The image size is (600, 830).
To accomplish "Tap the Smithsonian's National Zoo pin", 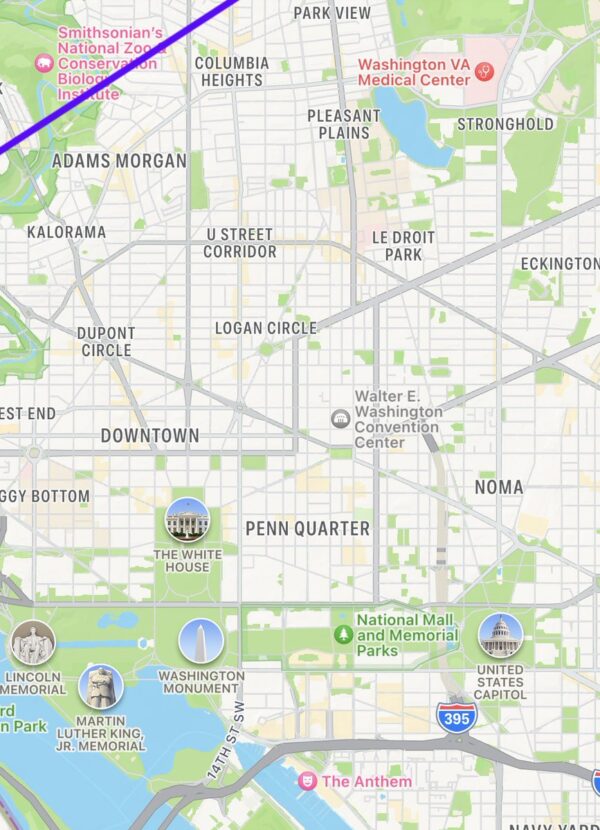I will point(44,64).
